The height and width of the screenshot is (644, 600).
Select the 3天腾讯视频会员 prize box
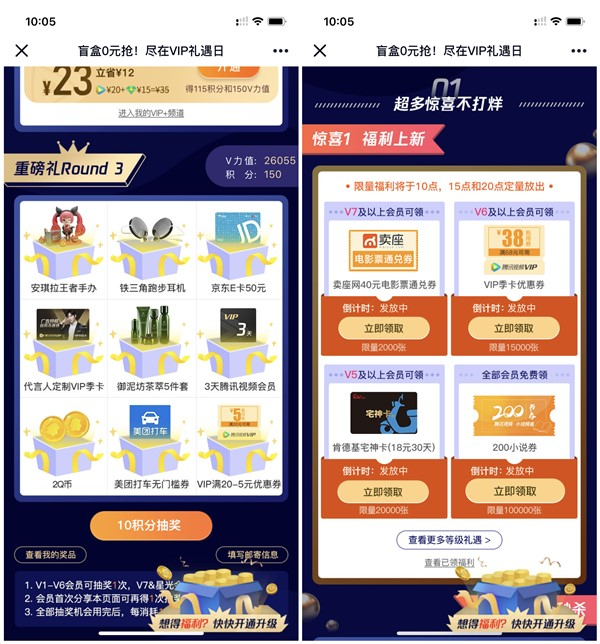[238, 342]
